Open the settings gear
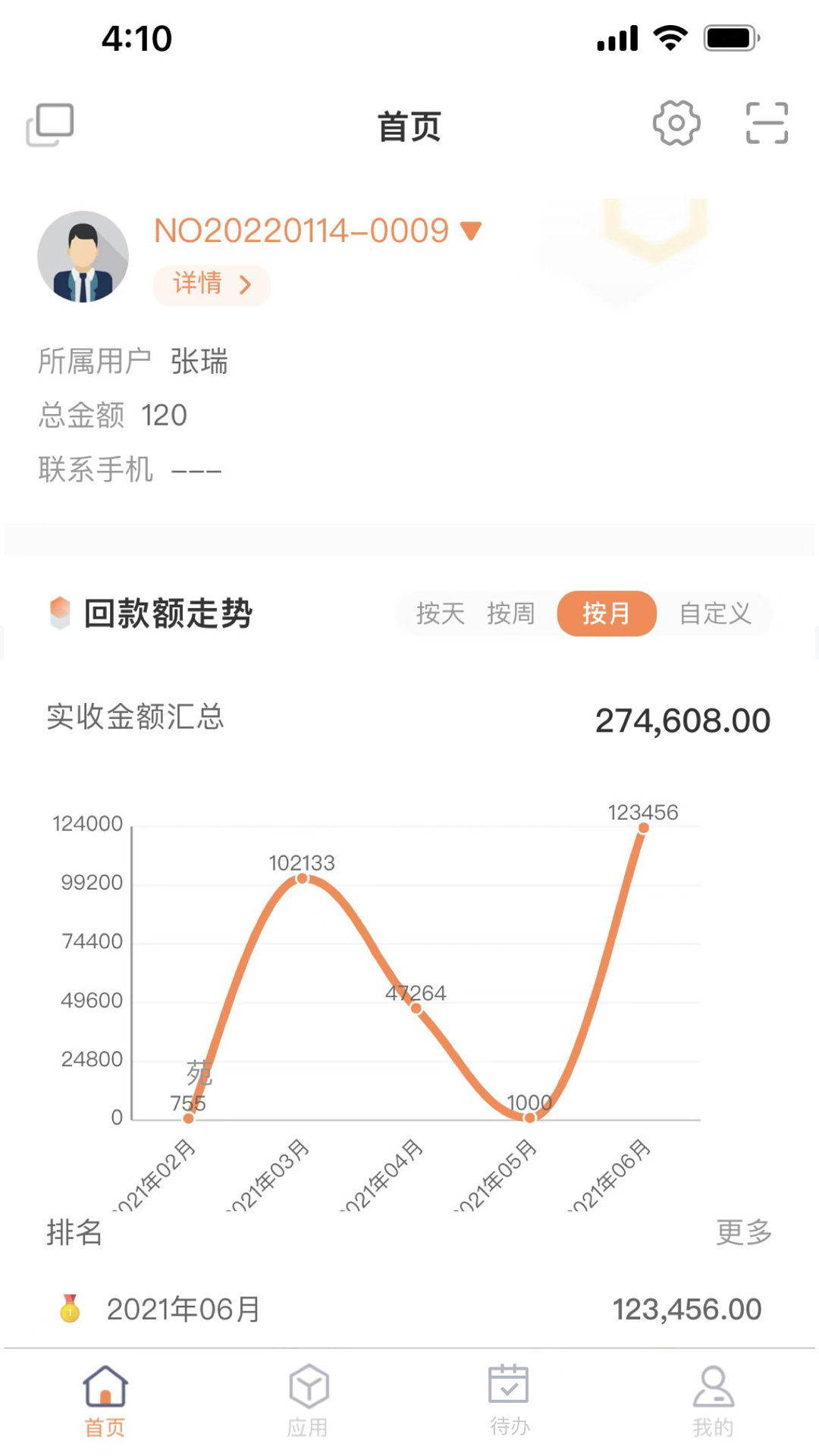819x1456 pixels. (676, 123)
